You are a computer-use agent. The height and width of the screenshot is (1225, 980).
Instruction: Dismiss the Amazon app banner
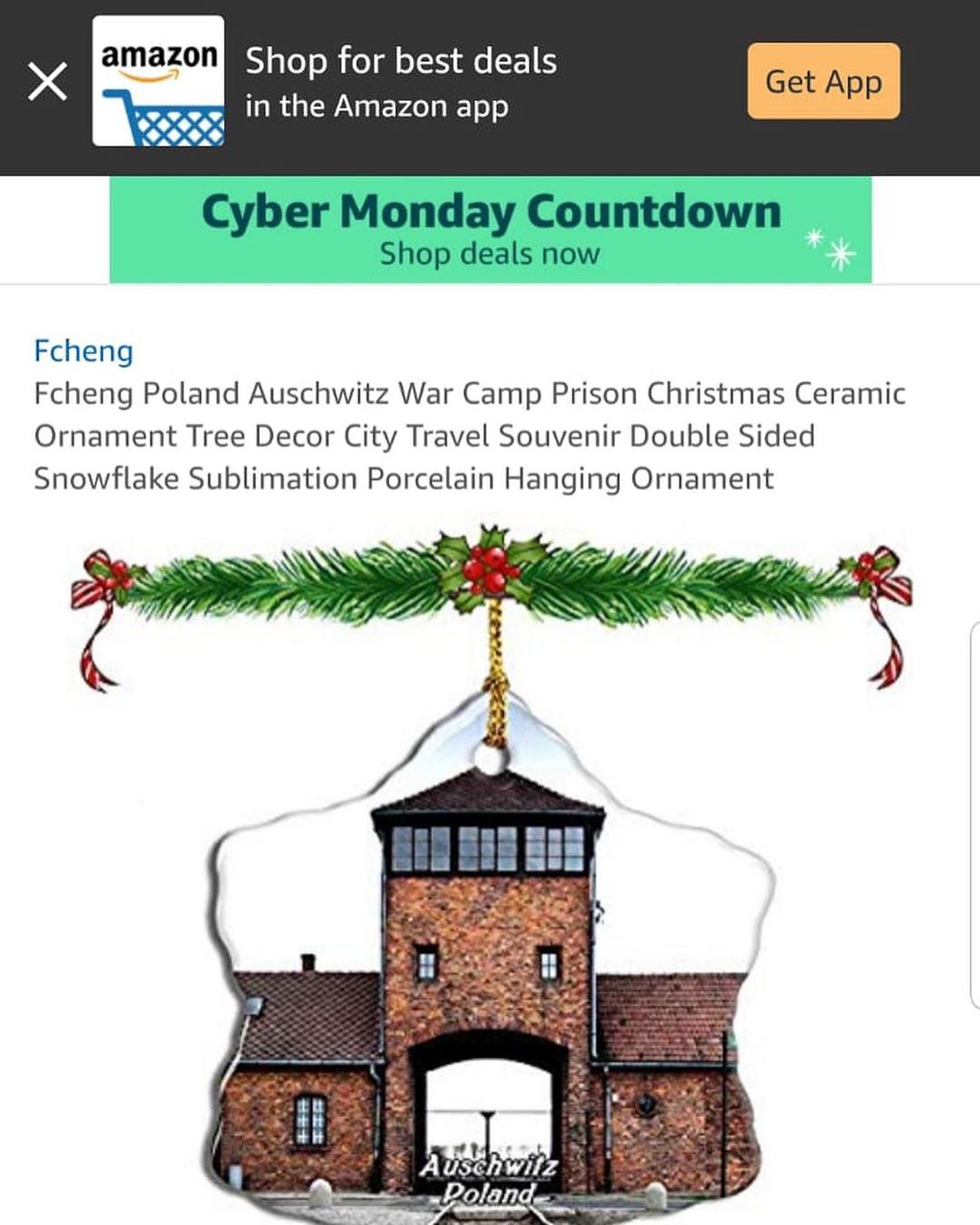pyautogui.click(x=47, y=82)
